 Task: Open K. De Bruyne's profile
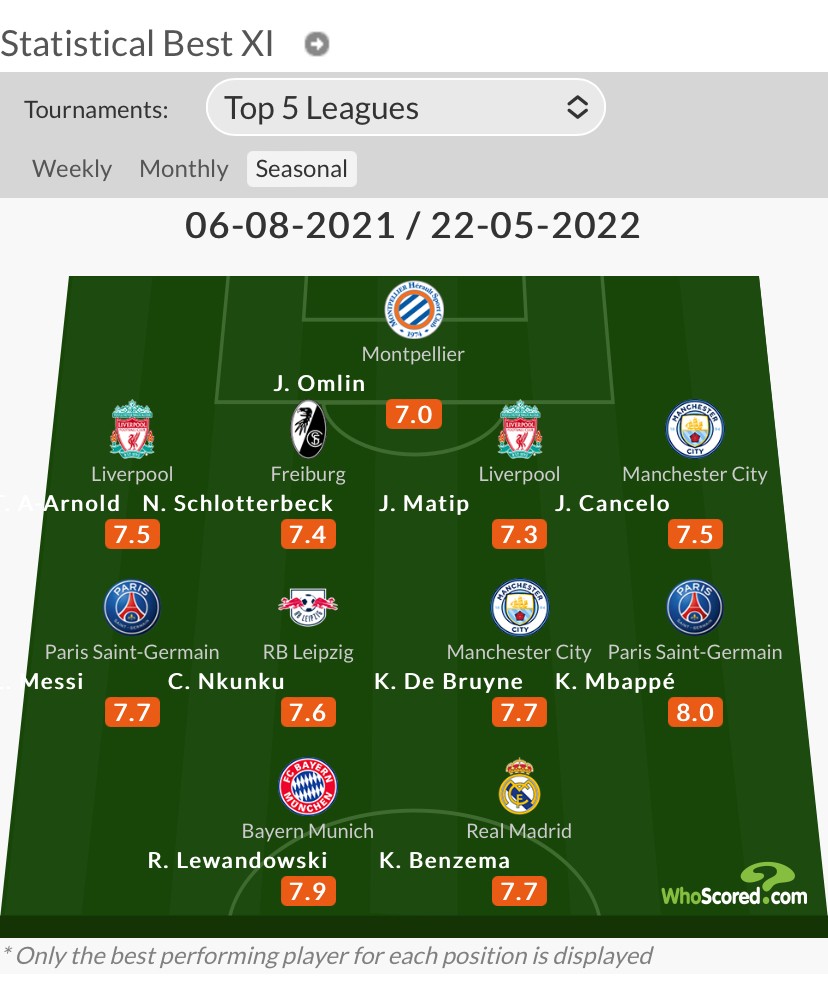click(x=449, y=682)
